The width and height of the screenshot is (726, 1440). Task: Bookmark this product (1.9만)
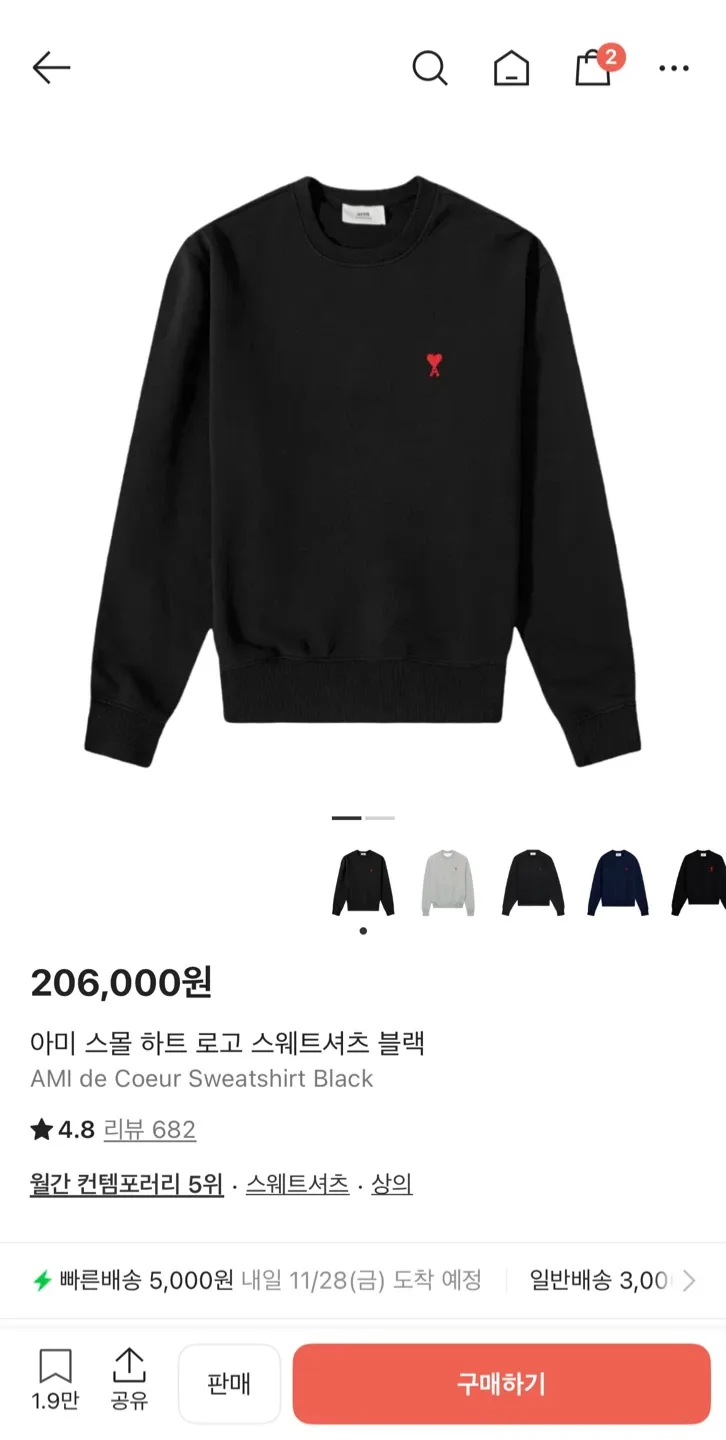tap(55, 1379)
